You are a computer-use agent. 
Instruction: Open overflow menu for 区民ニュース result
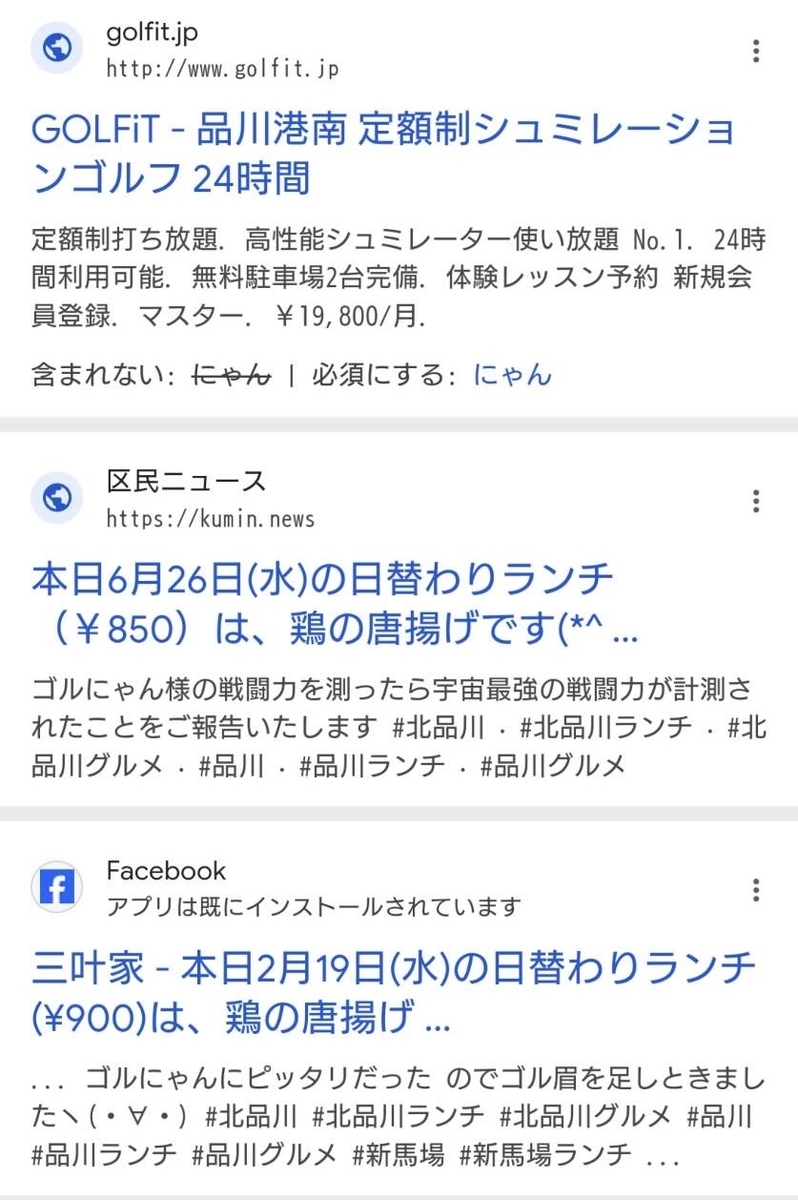[756, 500]
